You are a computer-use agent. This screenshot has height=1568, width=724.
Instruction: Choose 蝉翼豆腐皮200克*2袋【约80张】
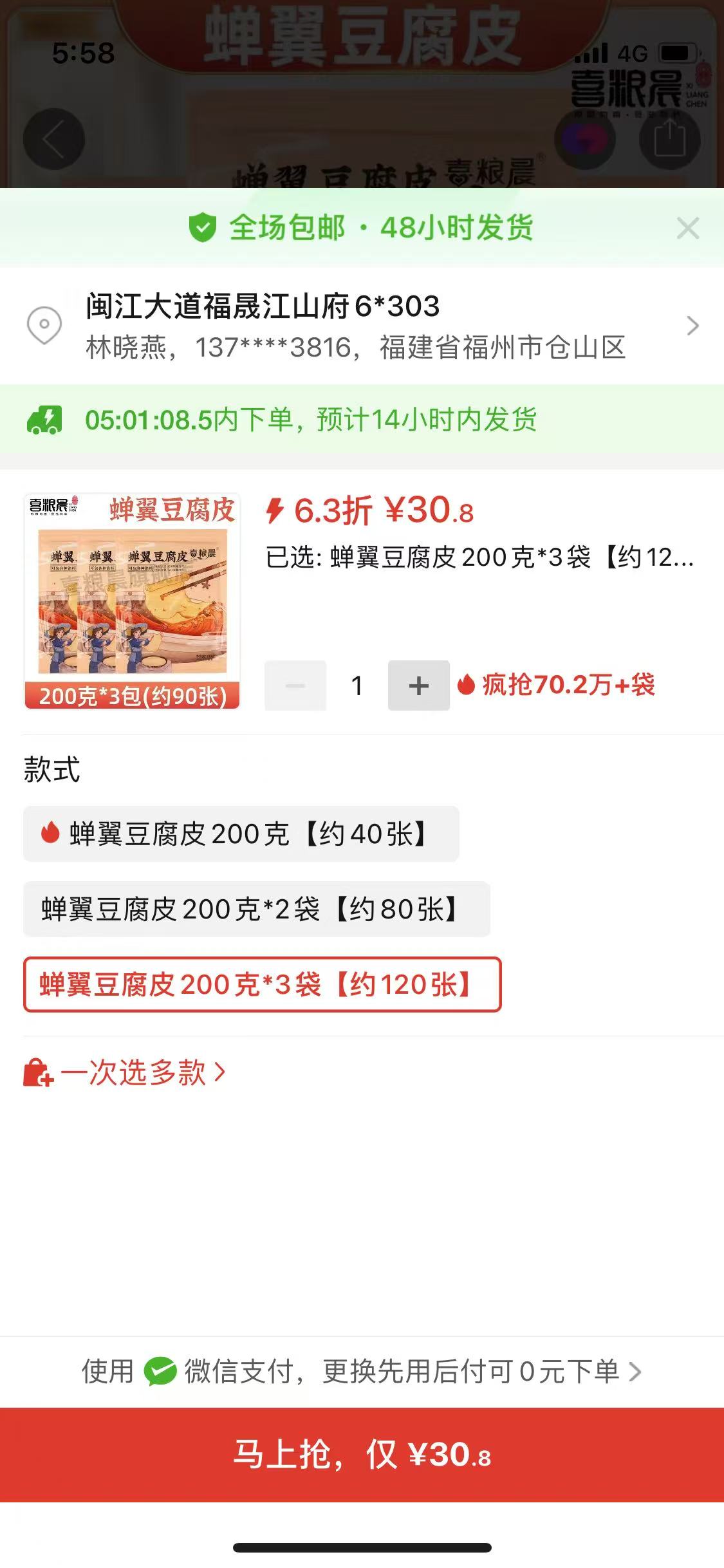(256, 910)
